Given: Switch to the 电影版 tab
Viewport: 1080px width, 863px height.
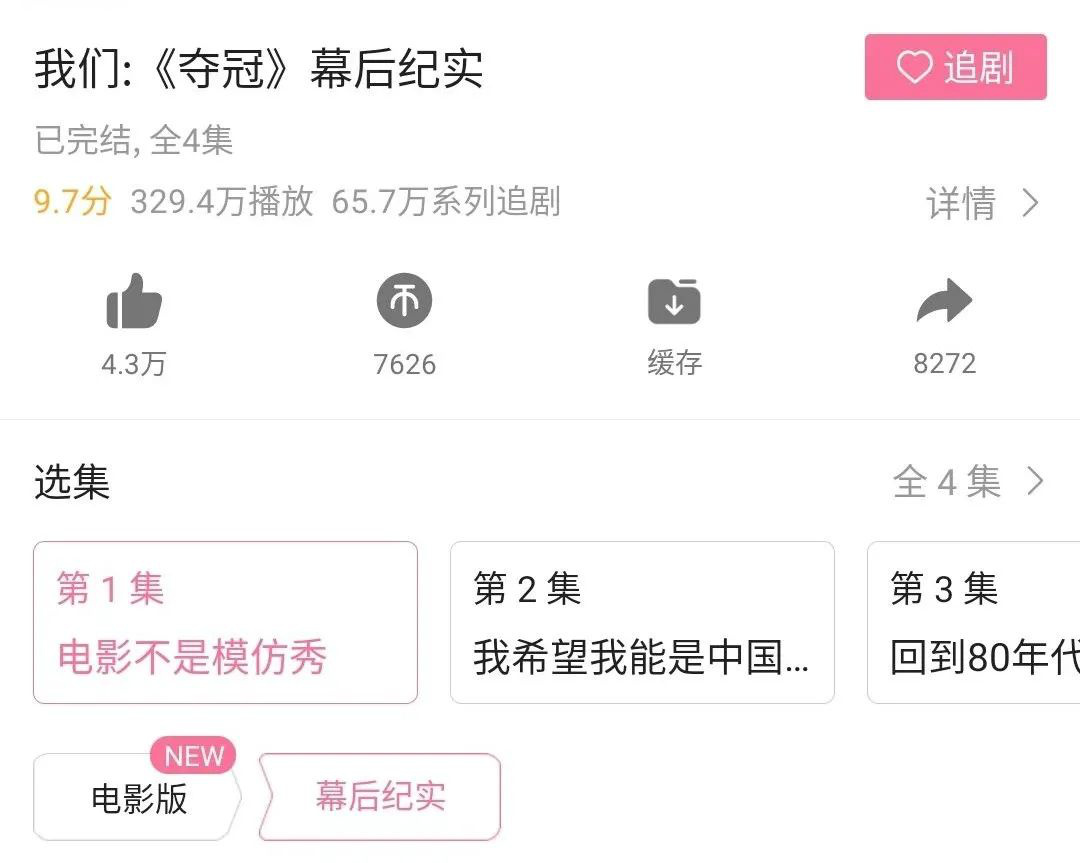Looking at the screenshot, I should coord(138,798).
